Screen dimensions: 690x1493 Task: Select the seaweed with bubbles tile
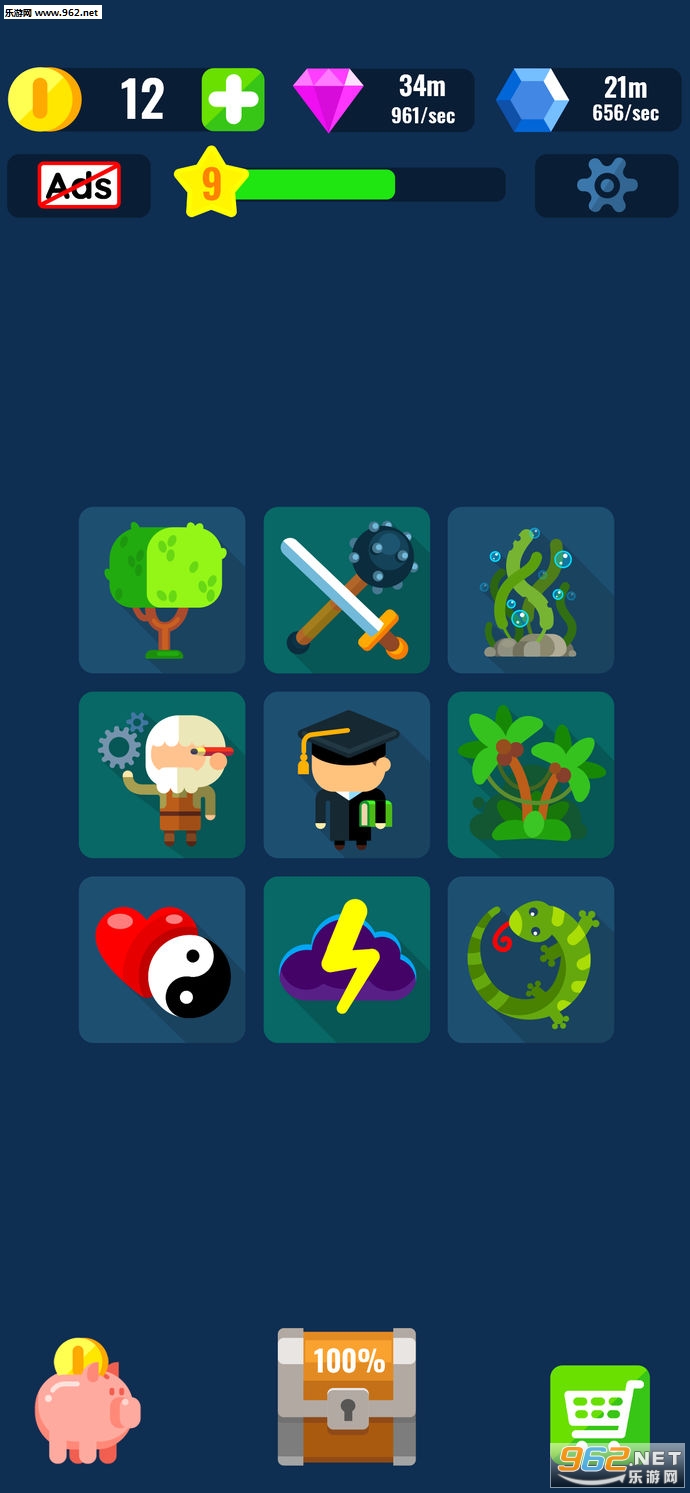(530, 590)
